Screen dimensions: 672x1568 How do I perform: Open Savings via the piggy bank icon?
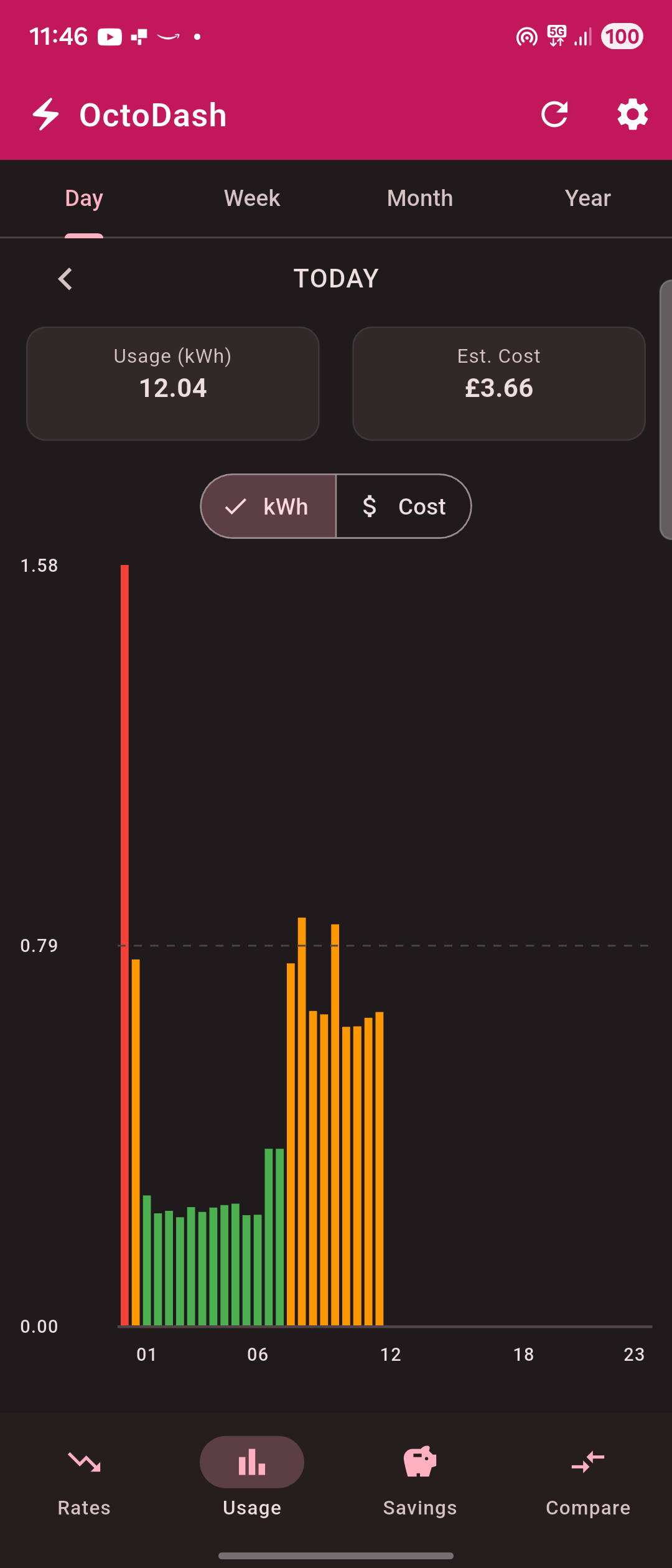coord(419,1462)
